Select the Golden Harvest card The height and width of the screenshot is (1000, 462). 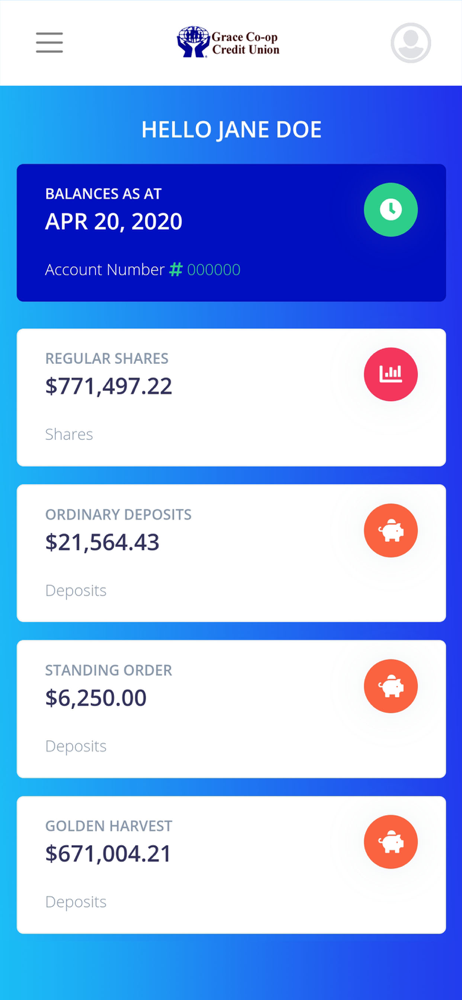click(x=231, y=865)
